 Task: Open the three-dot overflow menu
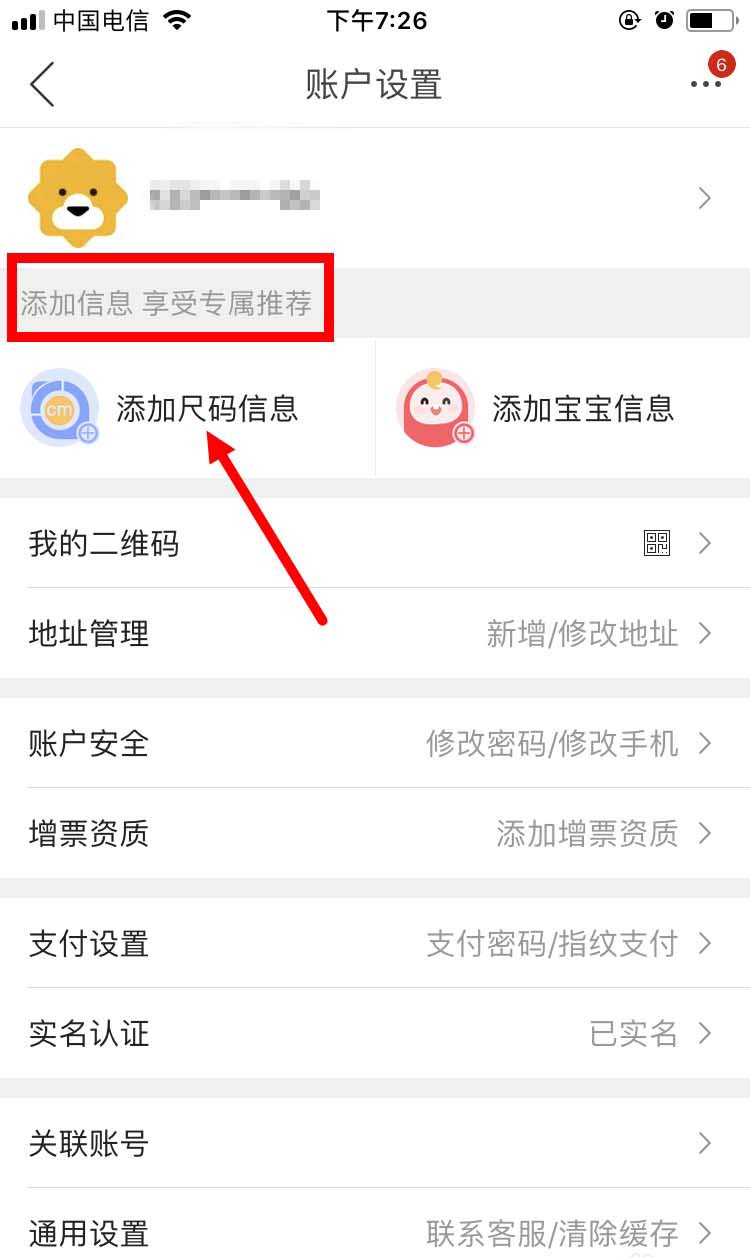[705, 84]
